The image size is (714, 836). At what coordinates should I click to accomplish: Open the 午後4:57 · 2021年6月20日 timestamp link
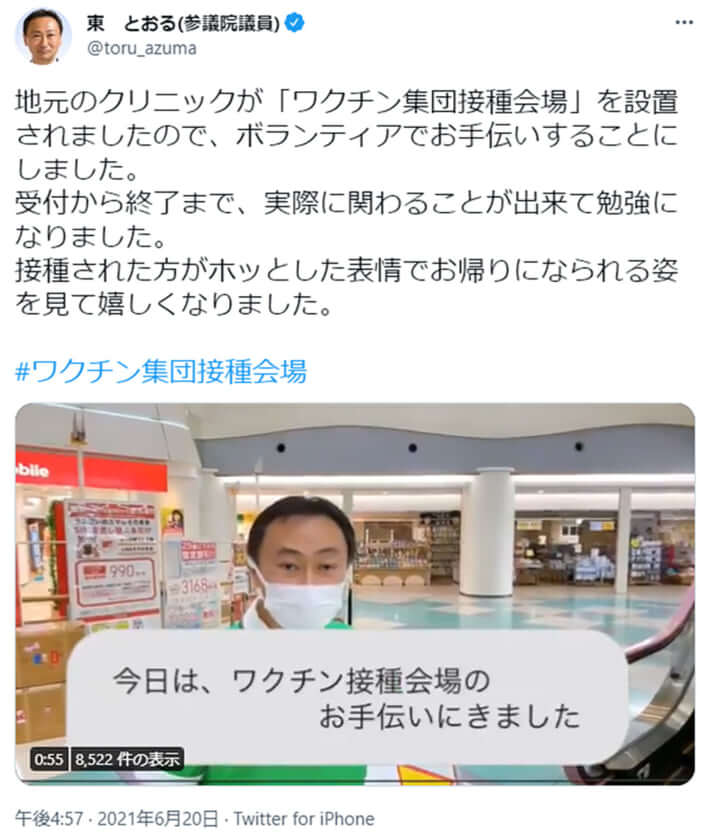tap(115, 818)
